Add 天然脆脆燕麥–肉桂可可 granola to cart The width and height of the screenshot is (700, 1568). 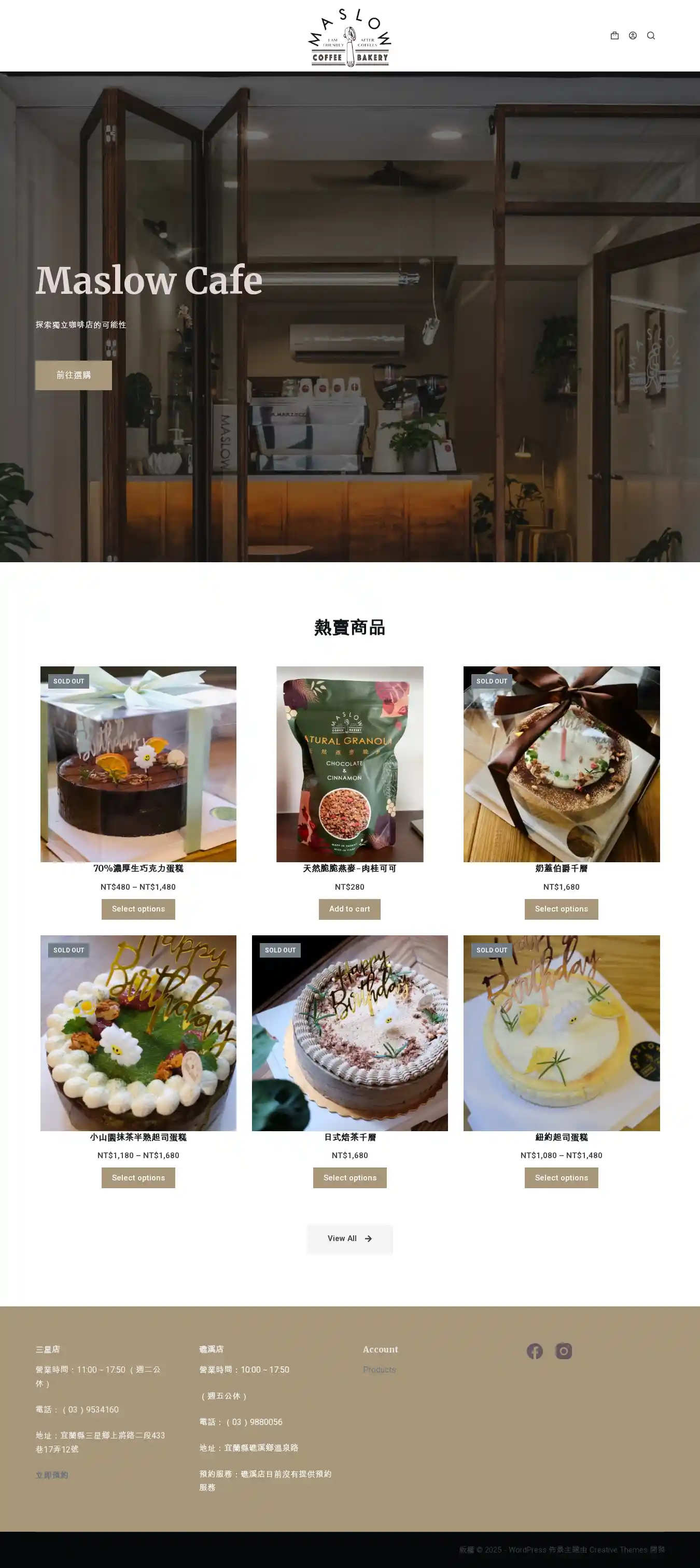349,909
